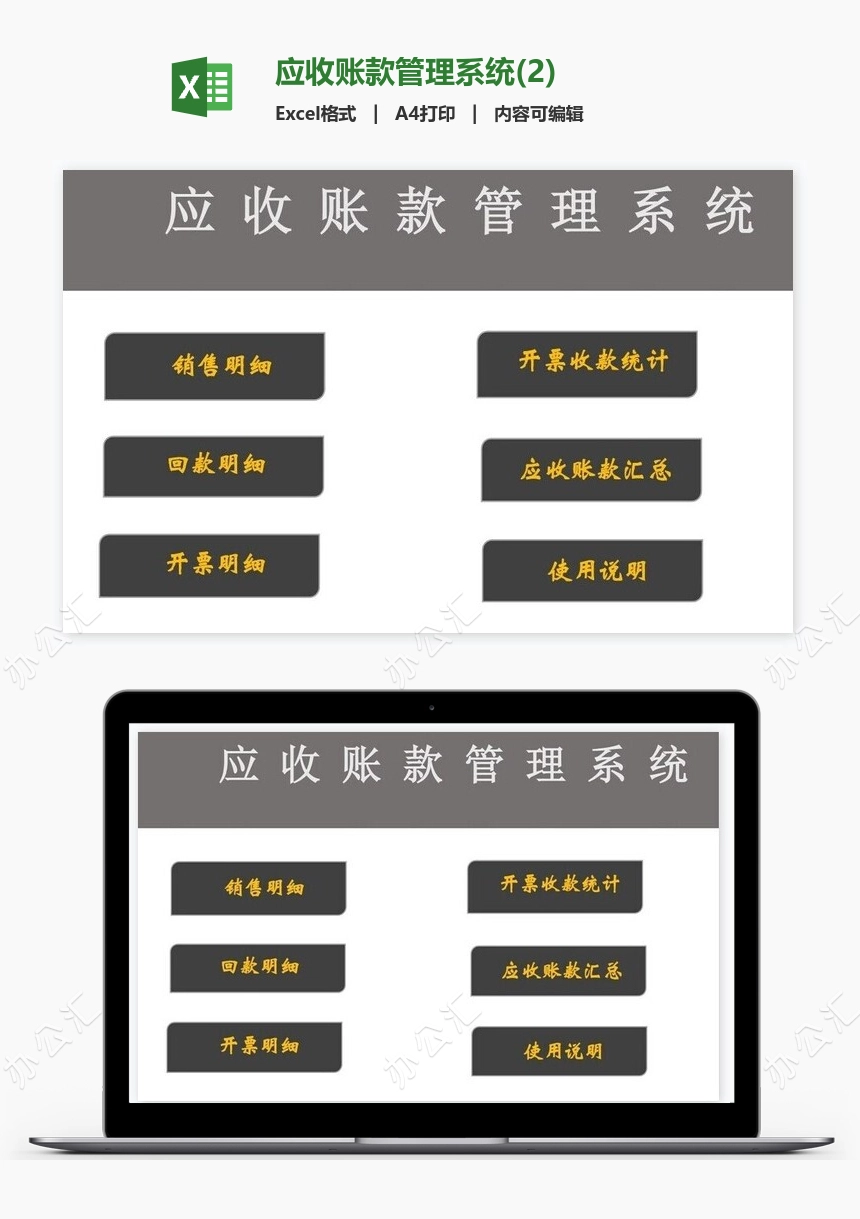860x1219 pixels.
Task: Click the Excel application logo icon
Action: click(x=203, y=88)
